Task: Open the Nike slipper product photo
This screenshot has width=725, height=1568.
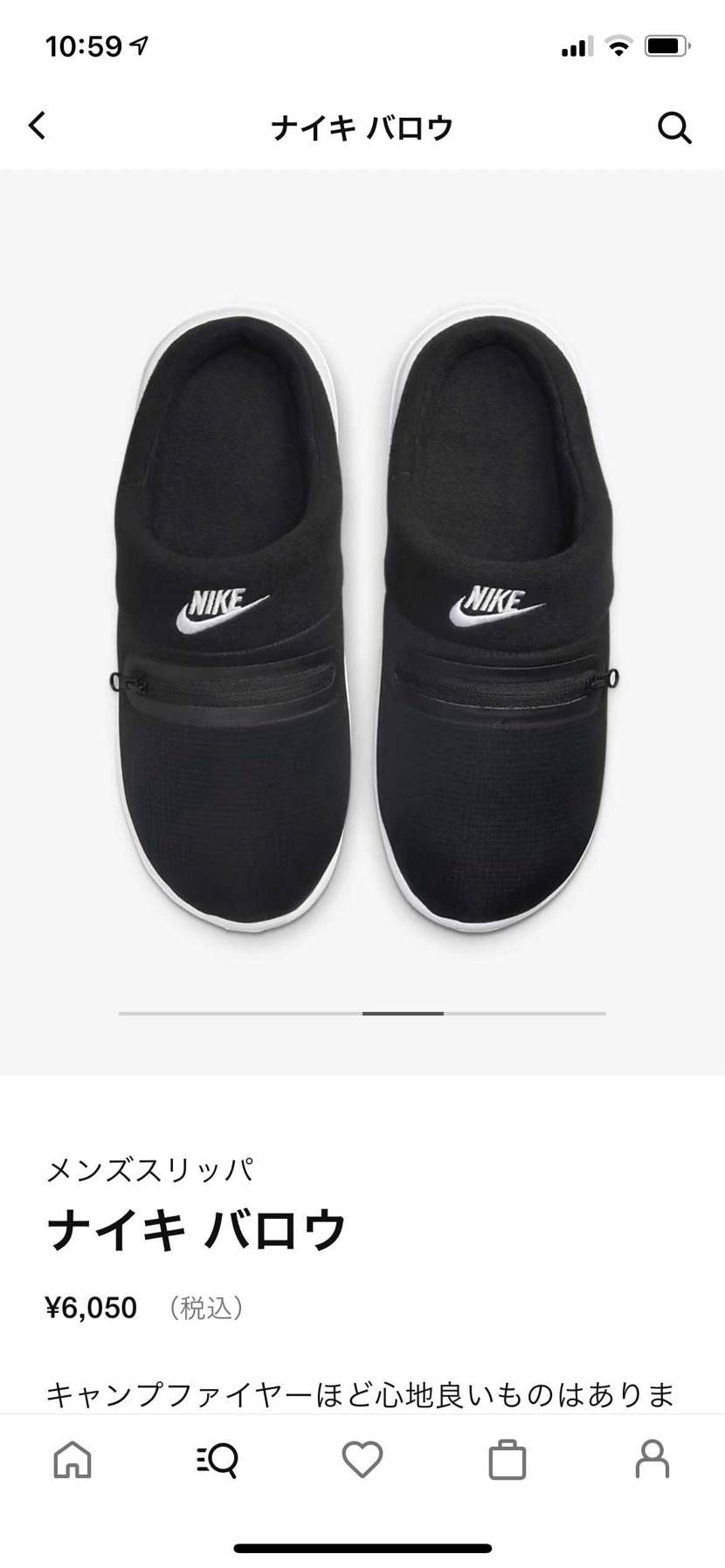Action: coord(362,620)
